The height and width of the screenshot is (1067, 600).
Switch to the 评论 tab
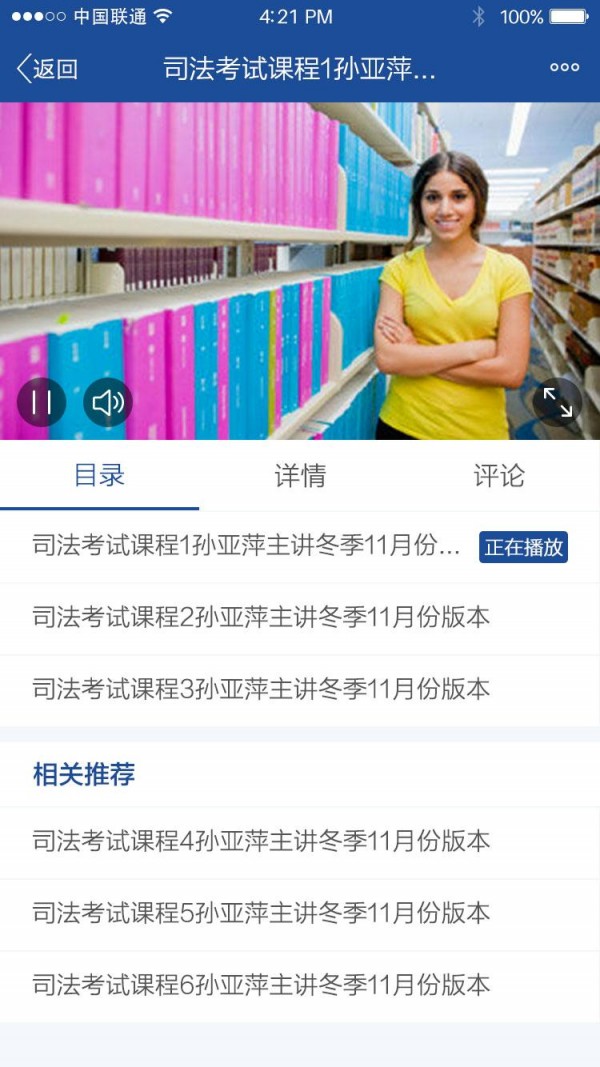(499, 475)
